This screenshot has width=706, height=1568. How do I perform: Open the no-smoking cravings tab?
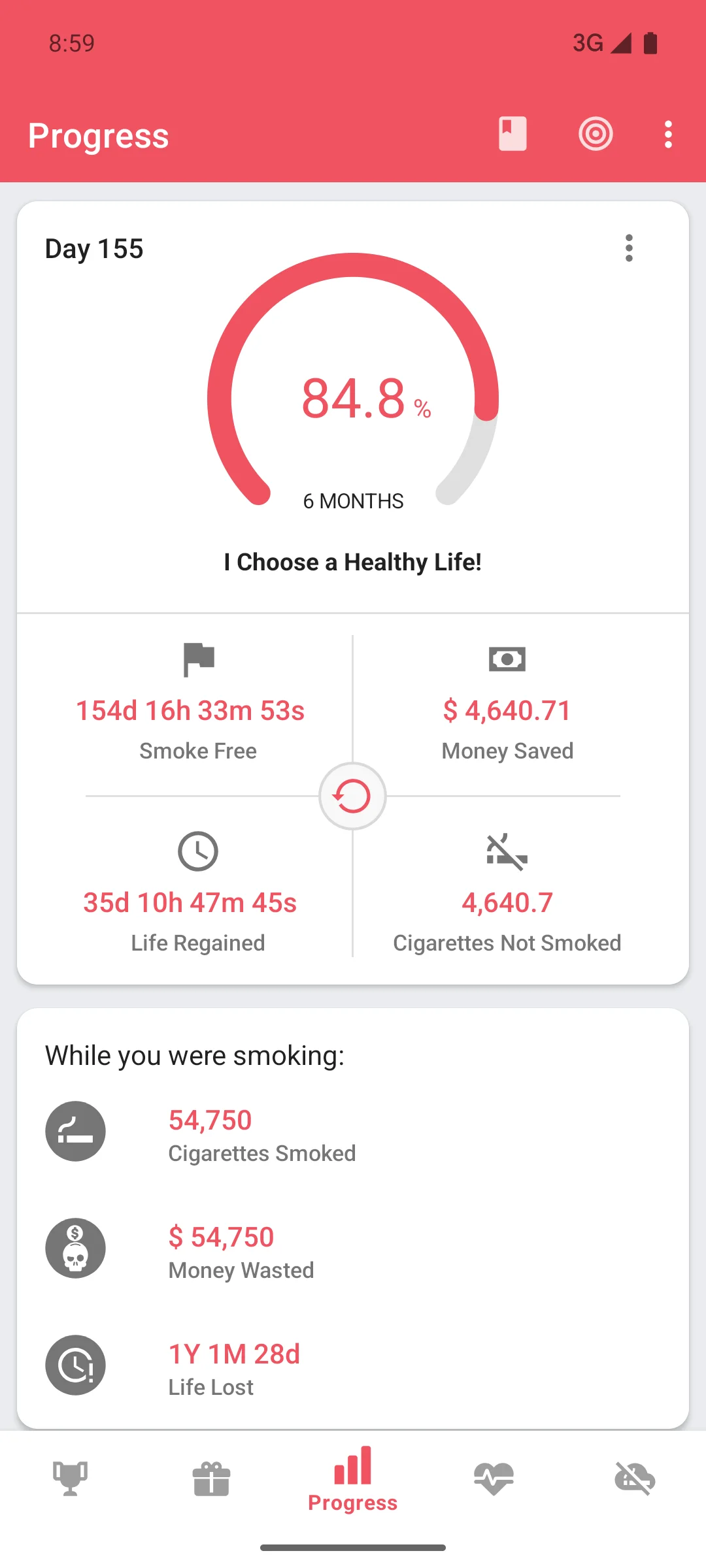[x=635, y=1478]
